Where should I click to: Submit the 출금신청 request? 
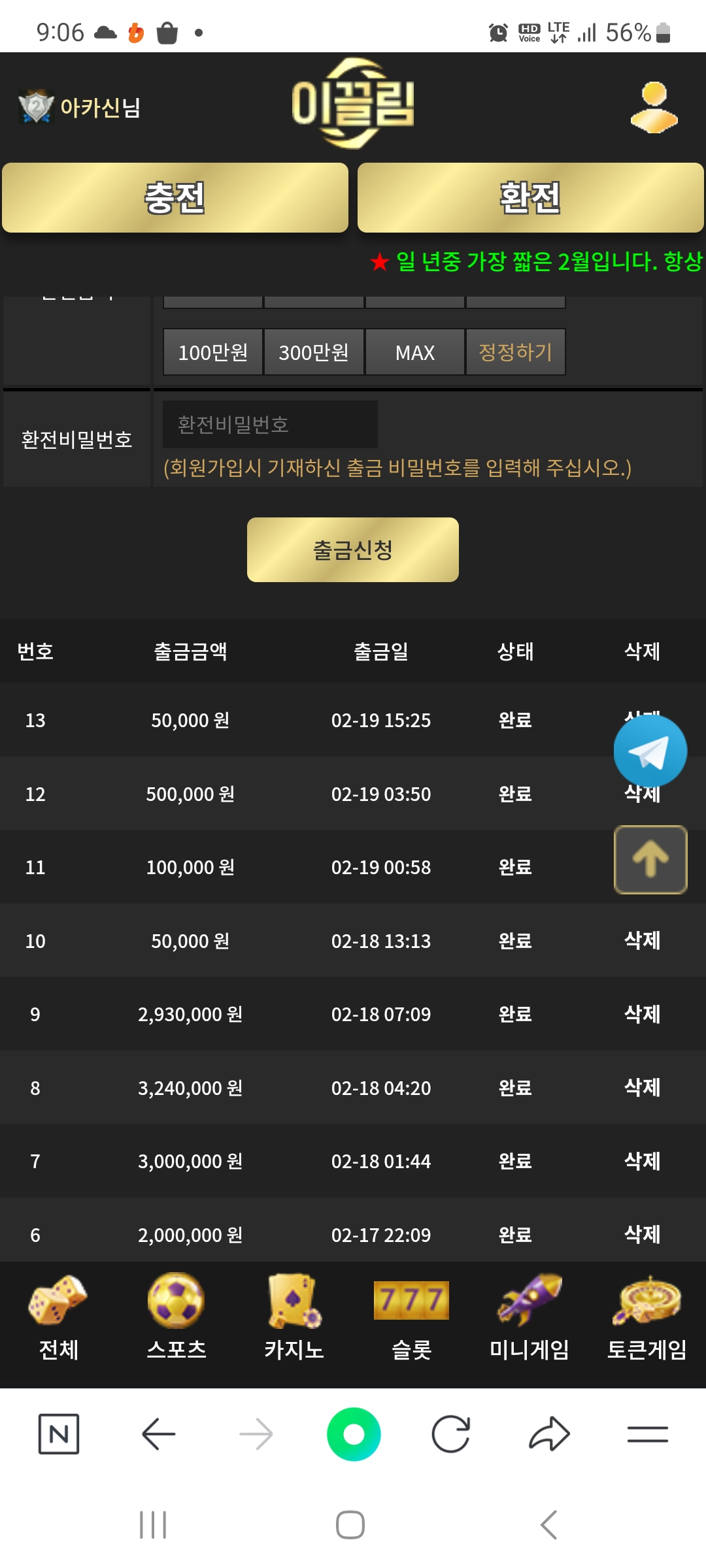coord(353,549)
